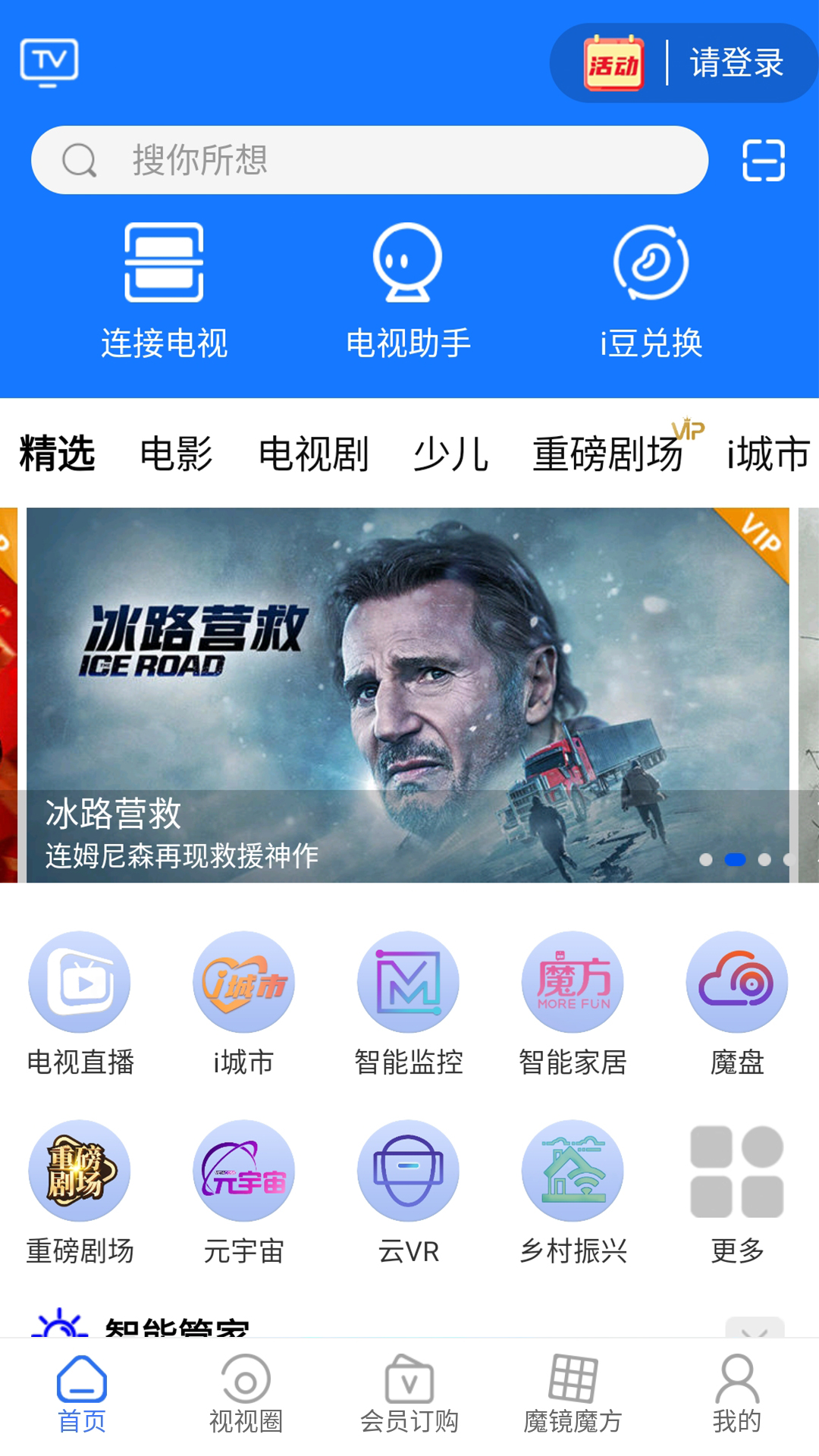Switch to the 电影 movies tab
This screenshot has width=819, height=1456.
pyautogui.click(x=176, y=455)
